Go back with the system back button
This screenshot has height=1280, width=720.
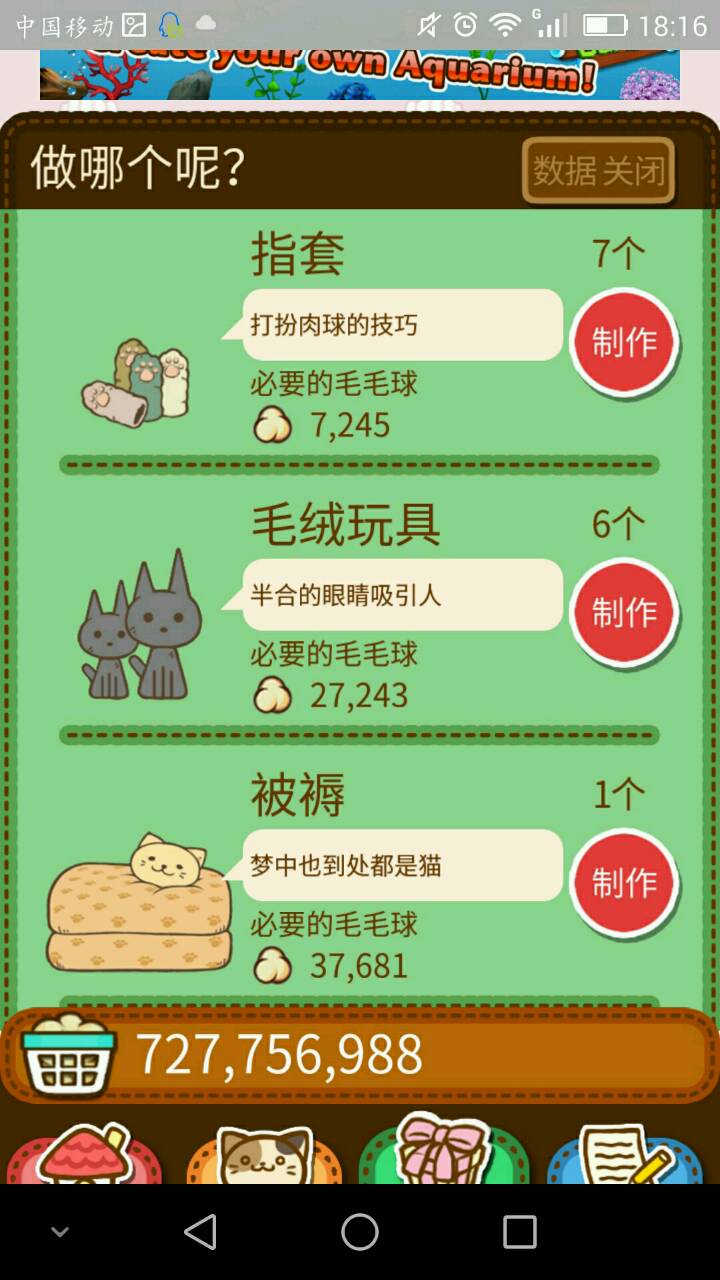[x=200, y=1232]
